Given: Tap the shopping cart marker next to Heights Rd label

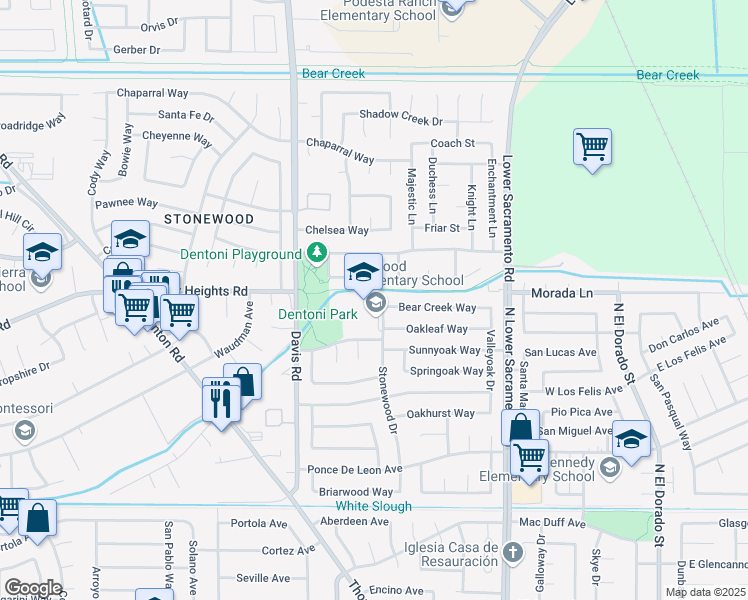Looking at the screenshot, I should [179, 313].
